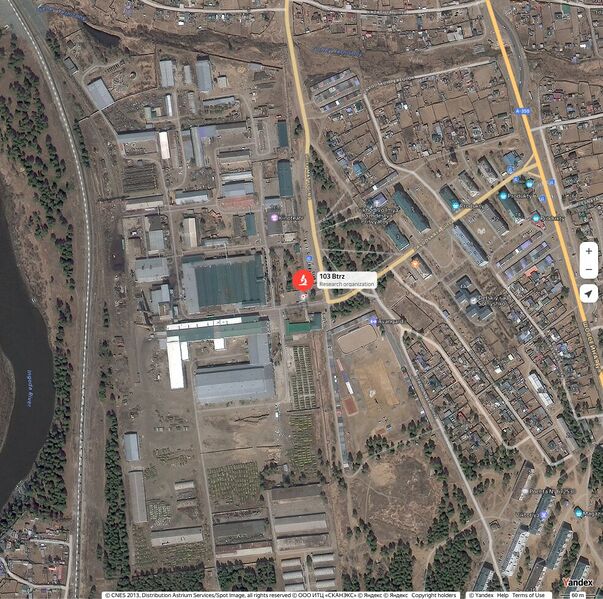This screenshot has height=599, width=603.
Task: Open the Terms of Use link
Action: click(530, 595)
